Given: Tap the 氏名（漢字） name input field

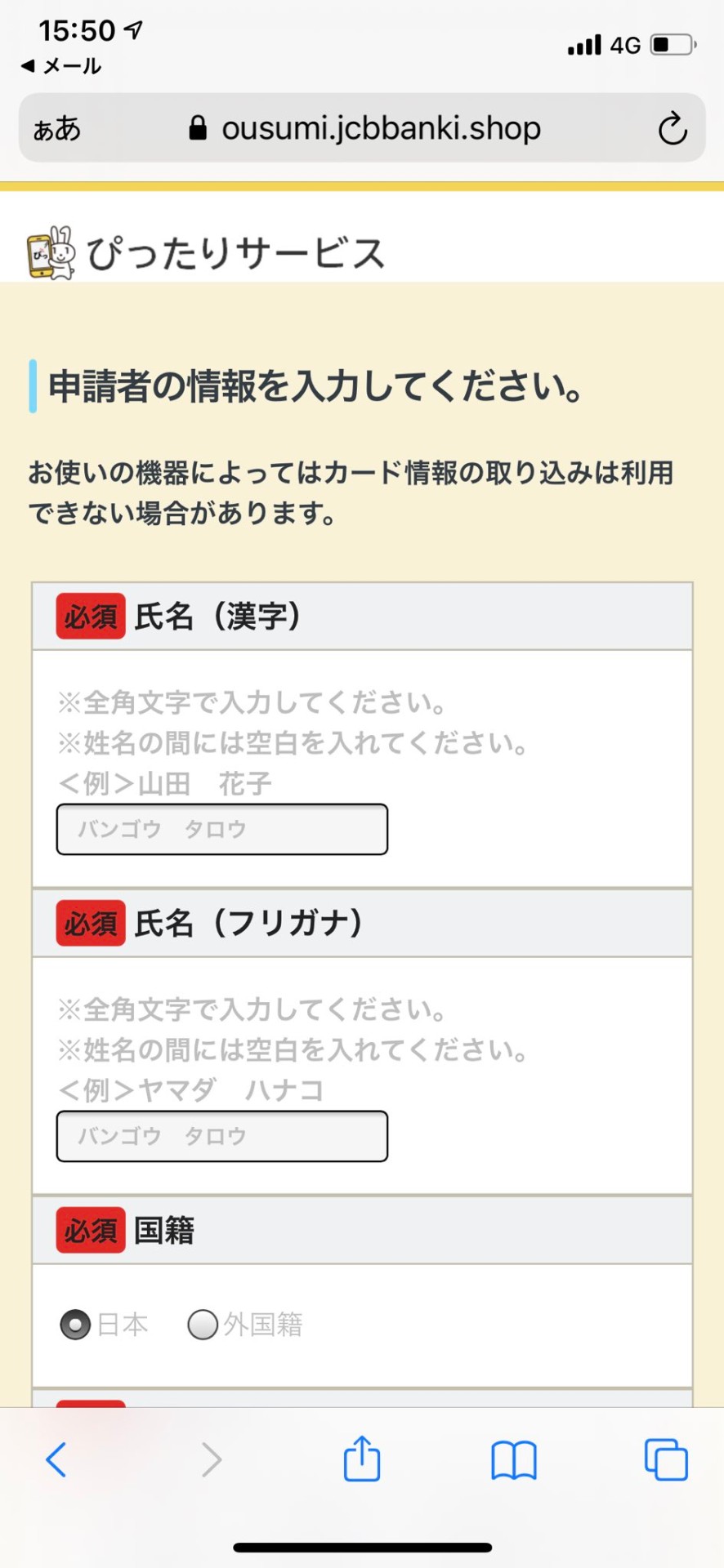Looking at the screenshot, I should click(x=222, y=829).
